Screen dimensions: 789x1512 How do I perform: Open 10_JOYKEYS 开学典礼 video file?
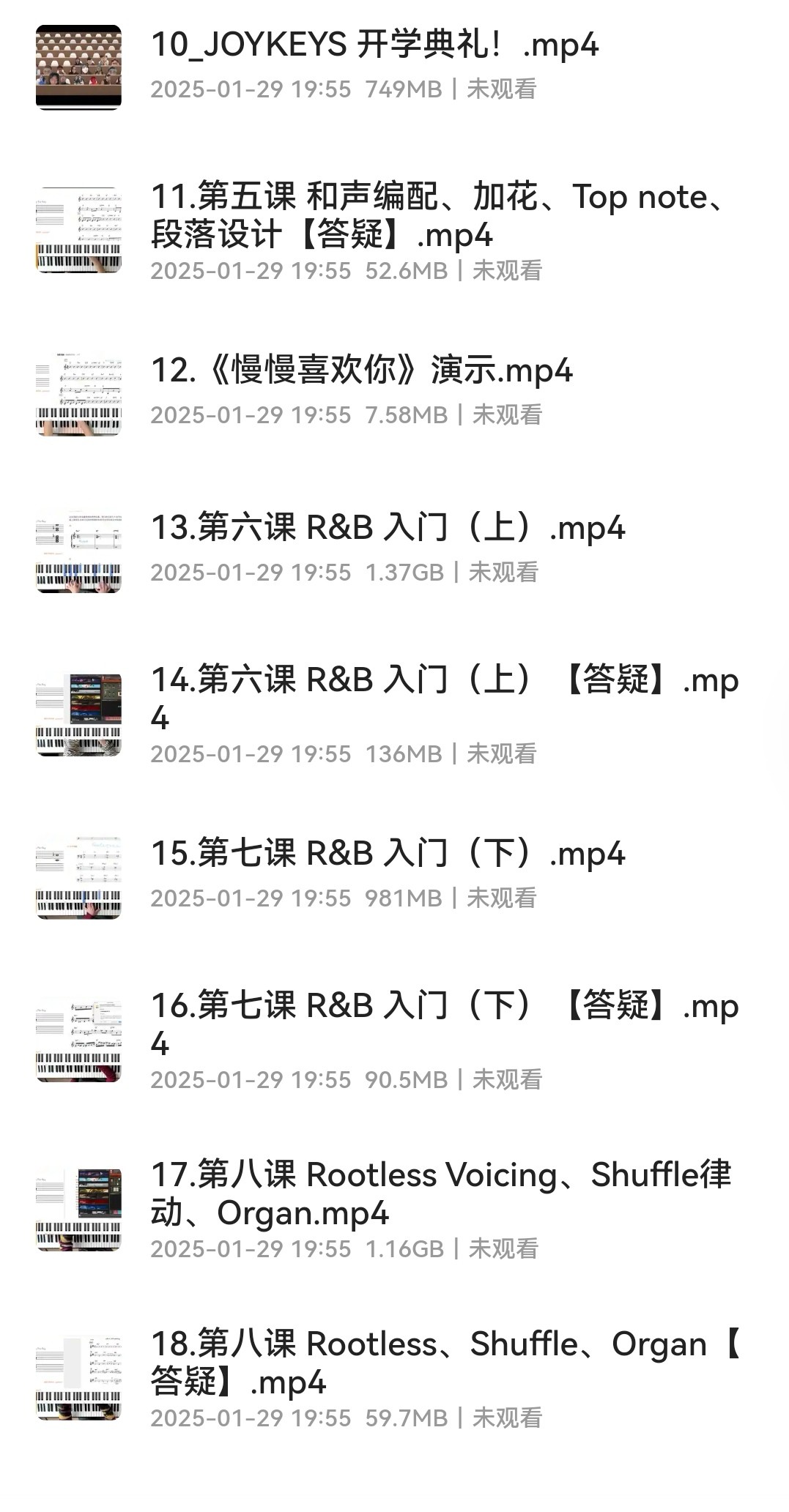click(x=374, y=45)
